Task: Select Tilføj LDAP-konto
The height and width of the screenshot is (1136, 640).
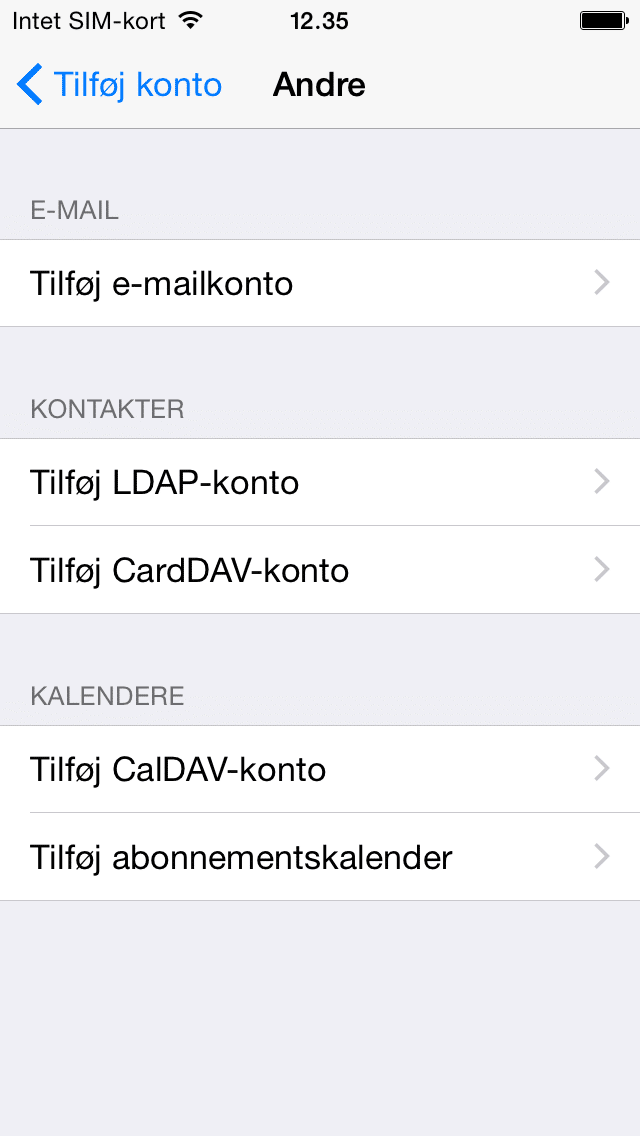Action: 320,483
